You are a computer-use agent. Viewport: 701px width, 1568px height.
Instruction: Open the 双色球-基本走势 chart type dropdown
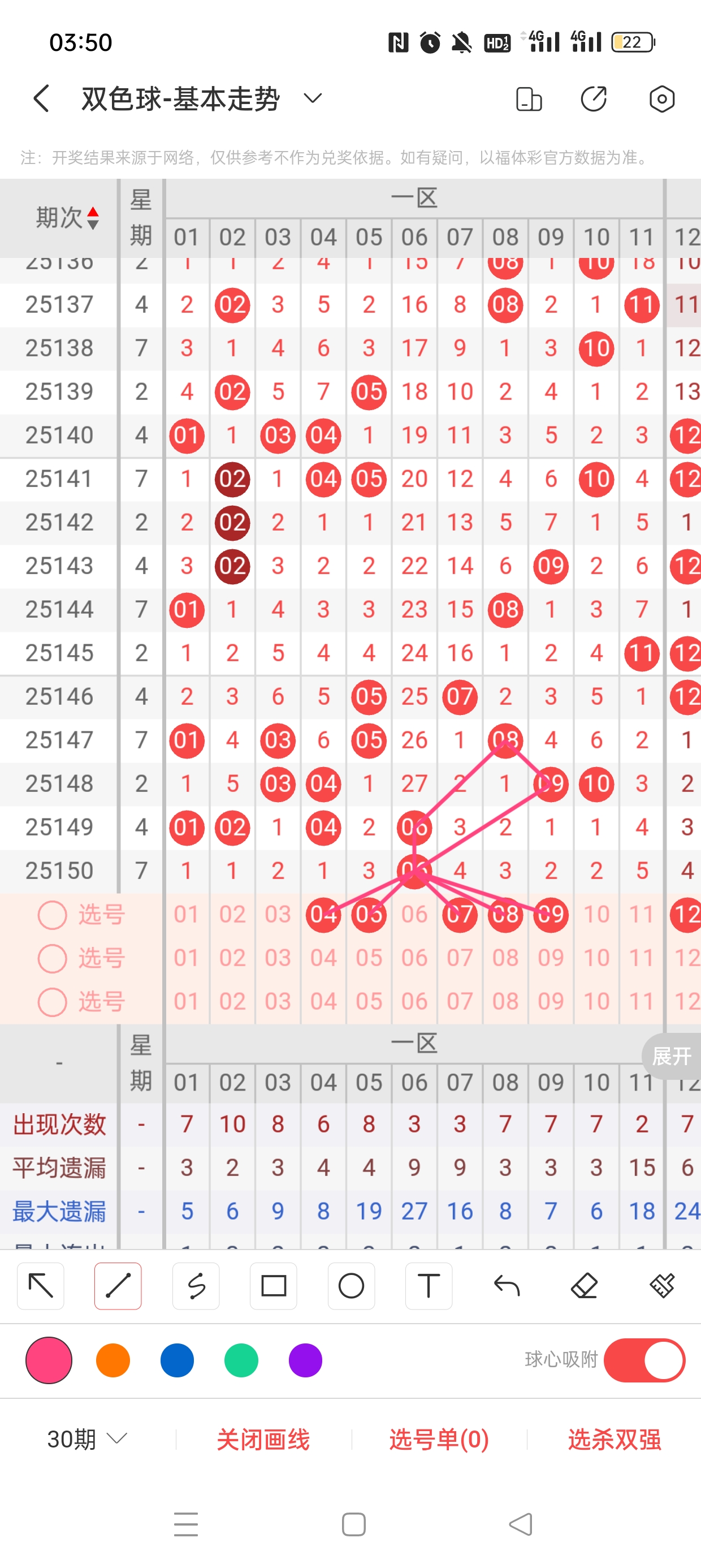313,98
